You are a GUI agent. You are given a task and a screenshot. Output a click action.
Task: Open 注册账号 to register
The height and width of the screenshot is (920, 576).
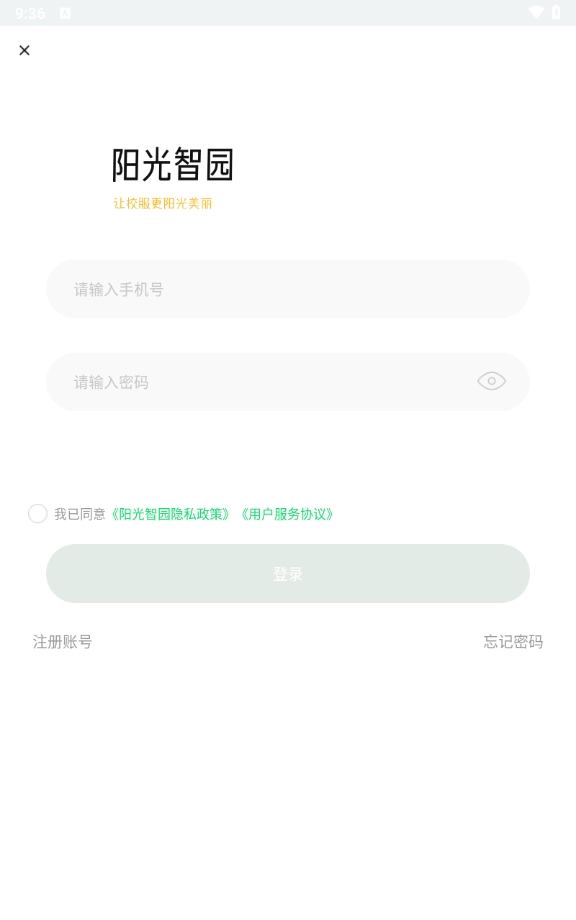[62, 641]
